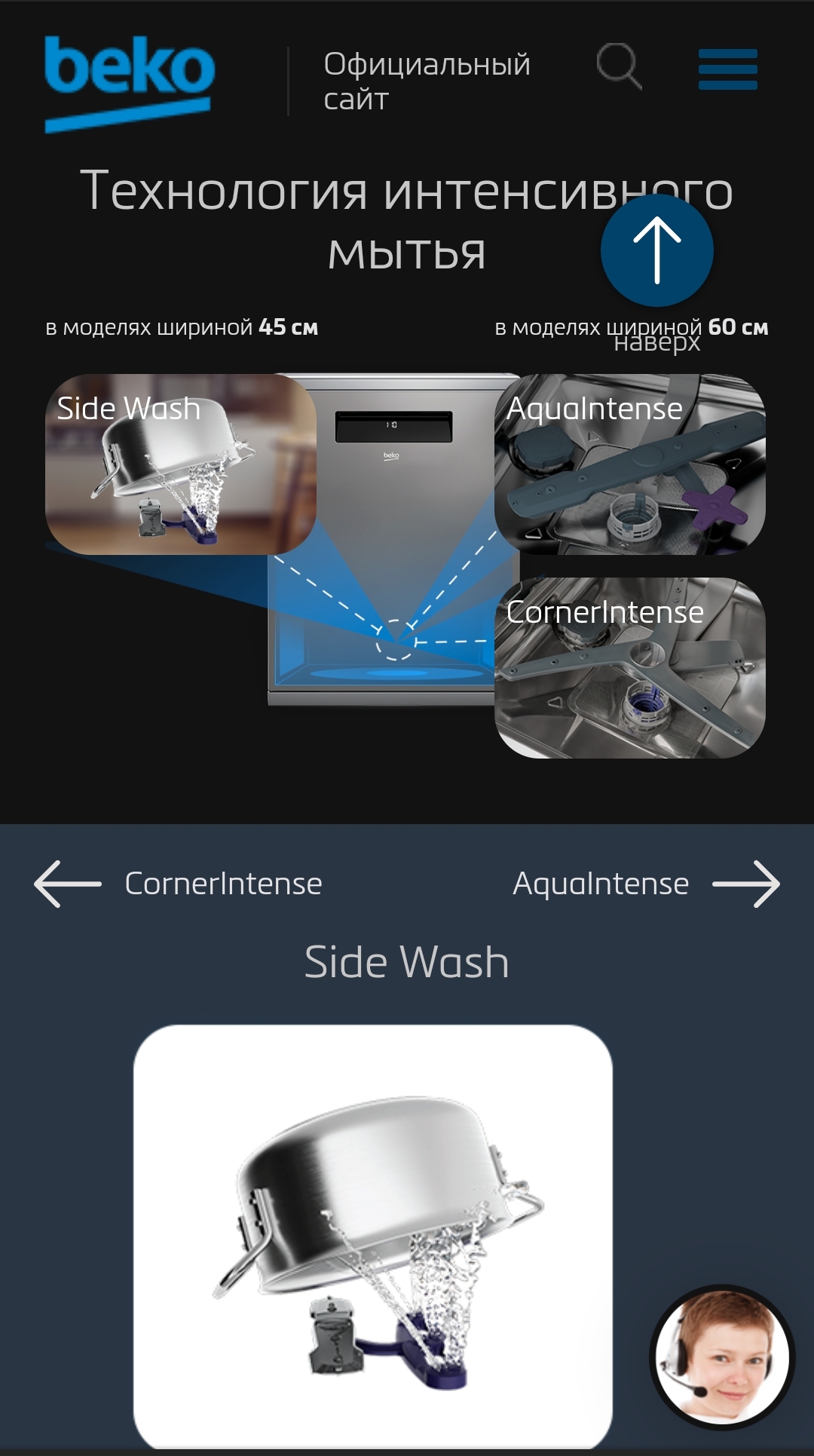Start a chat with the support operator
The image size is (814, 1456).
(x=722, y=1357)
